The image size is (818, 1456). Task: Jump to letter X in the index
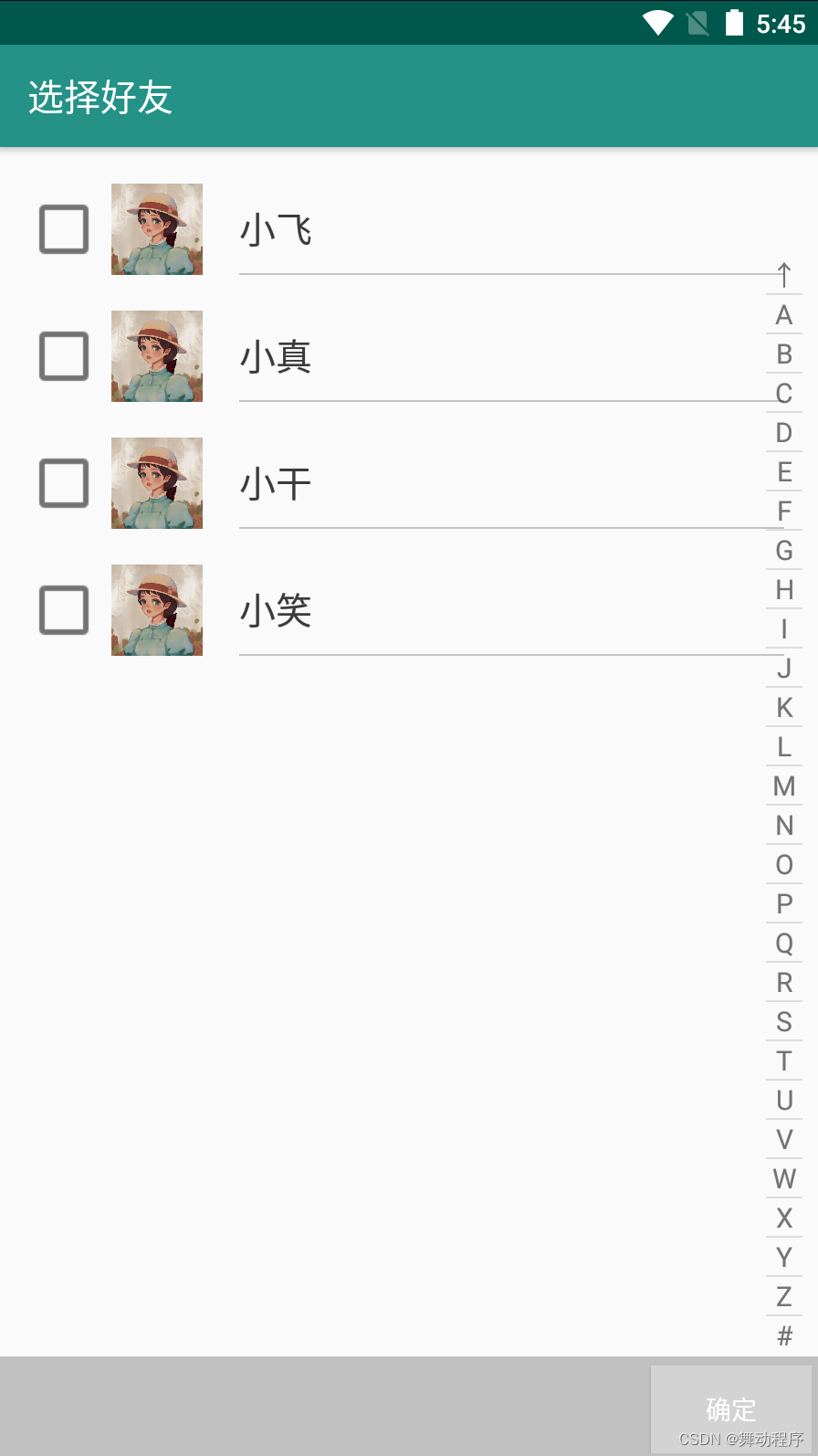click(x=783, y=1219)
